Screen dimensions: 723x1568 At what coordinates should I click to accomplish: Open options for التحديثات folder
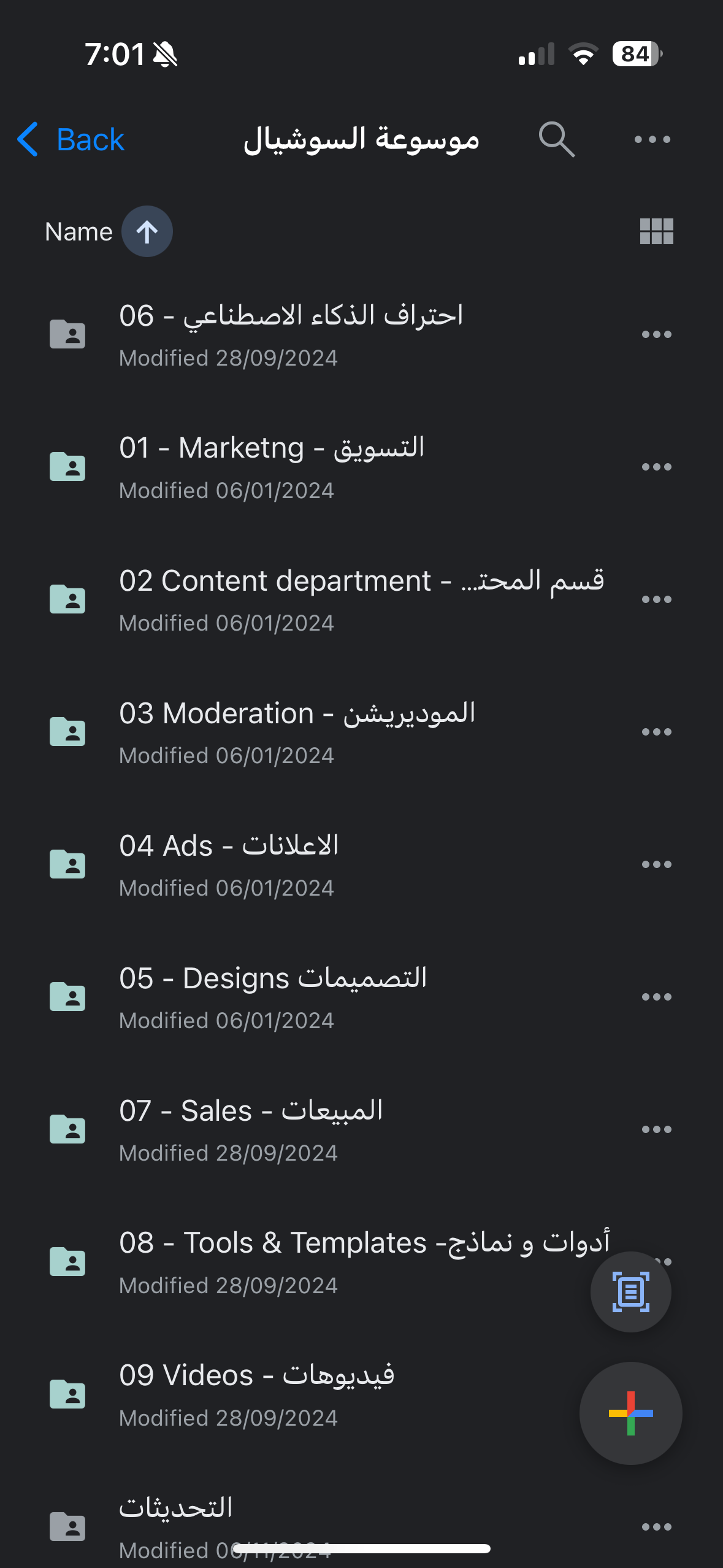(656, 1526)
